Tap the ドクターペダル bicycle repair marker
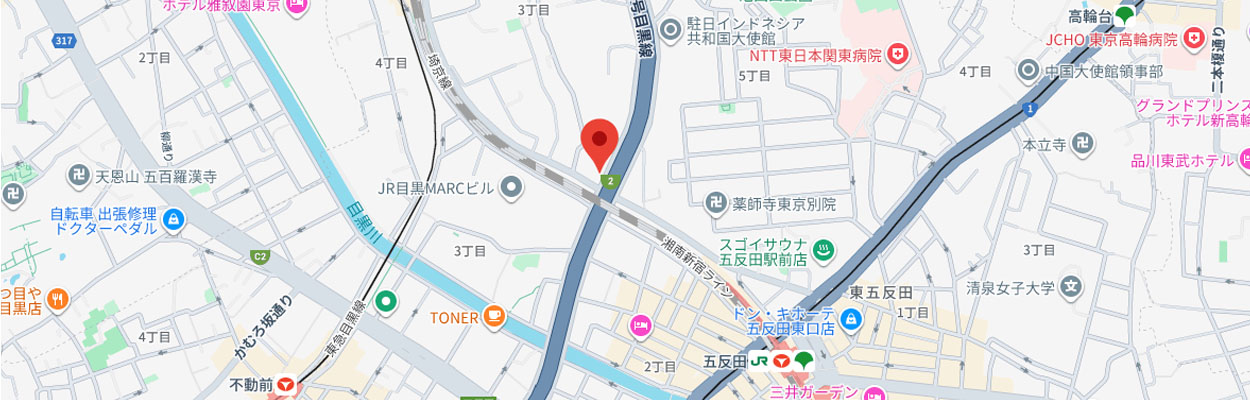 [x=173, y=219]
